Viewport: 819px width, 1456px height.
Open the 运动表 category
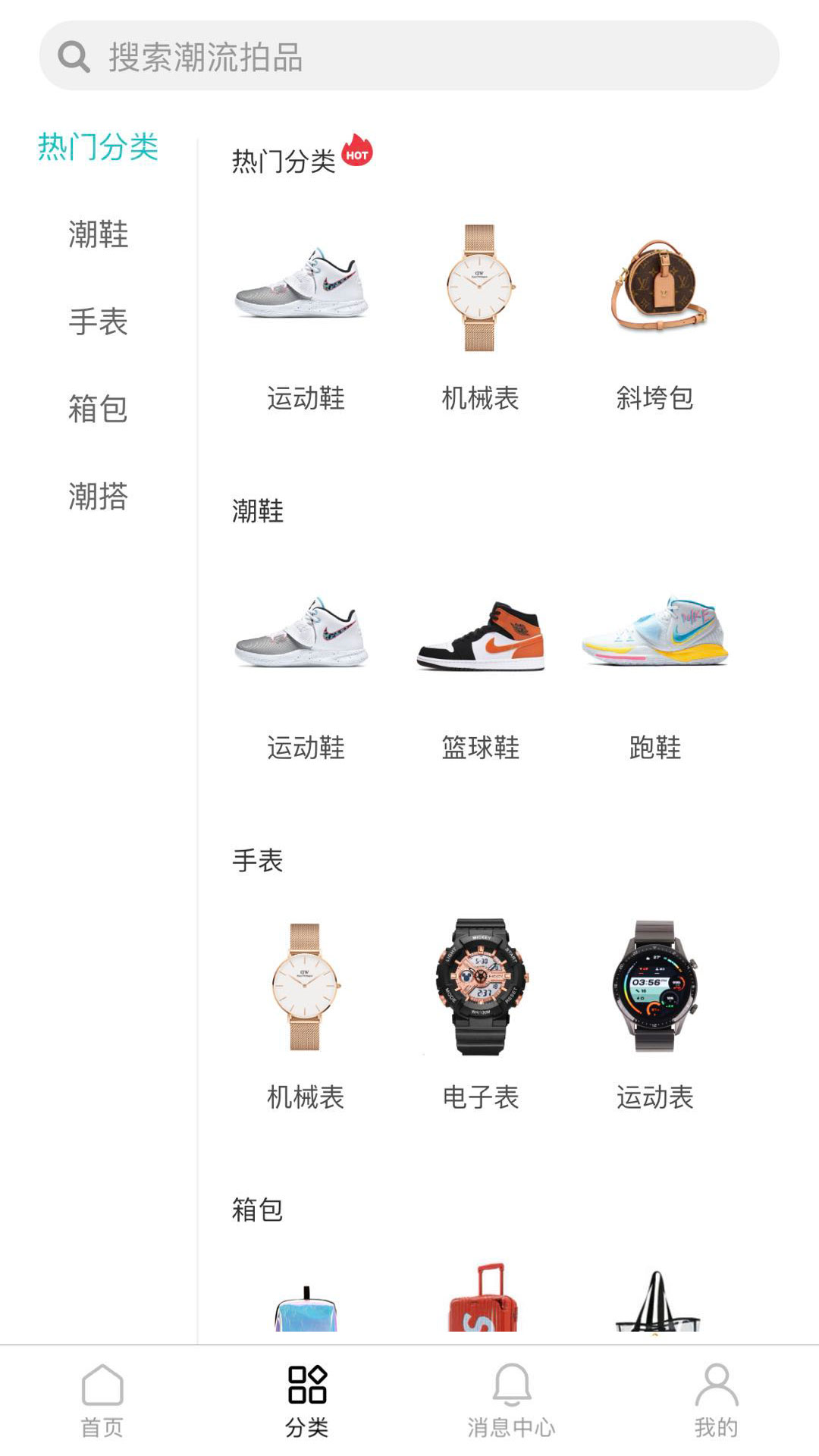(654, 1016)
